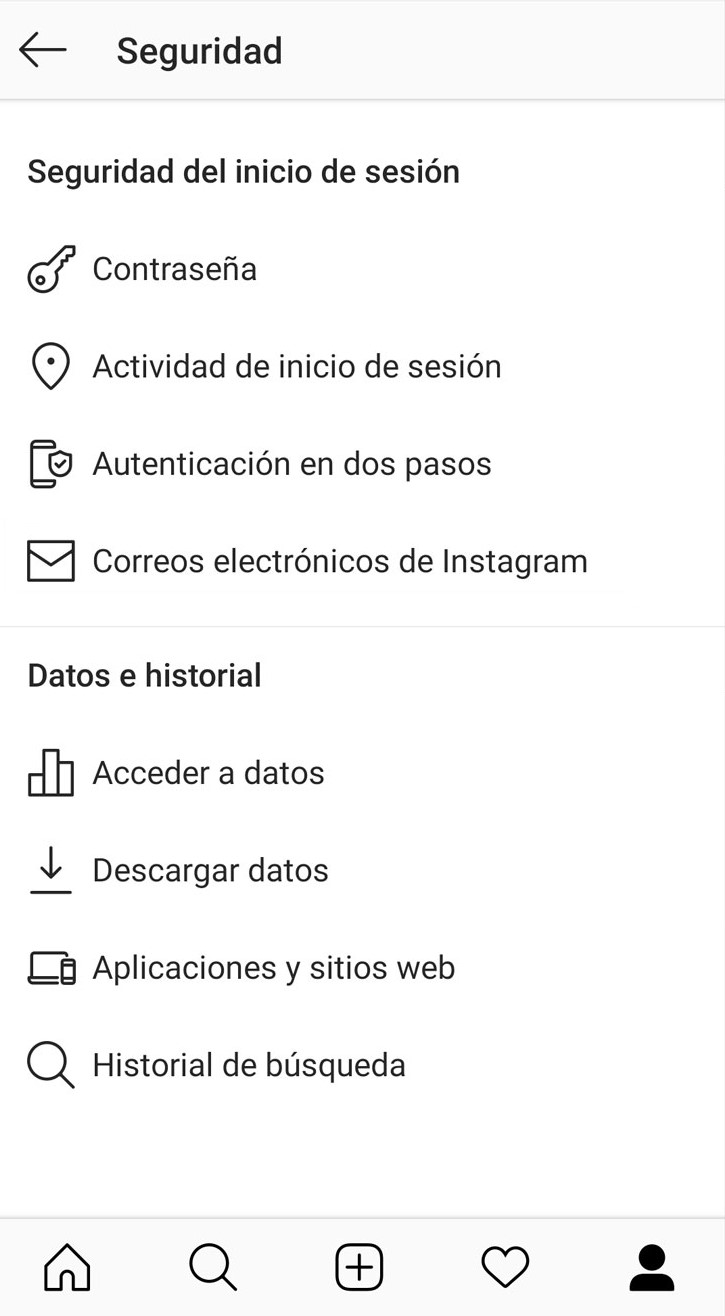
Task: Tap the create post plus icon
Action: tap(359, 1266)
